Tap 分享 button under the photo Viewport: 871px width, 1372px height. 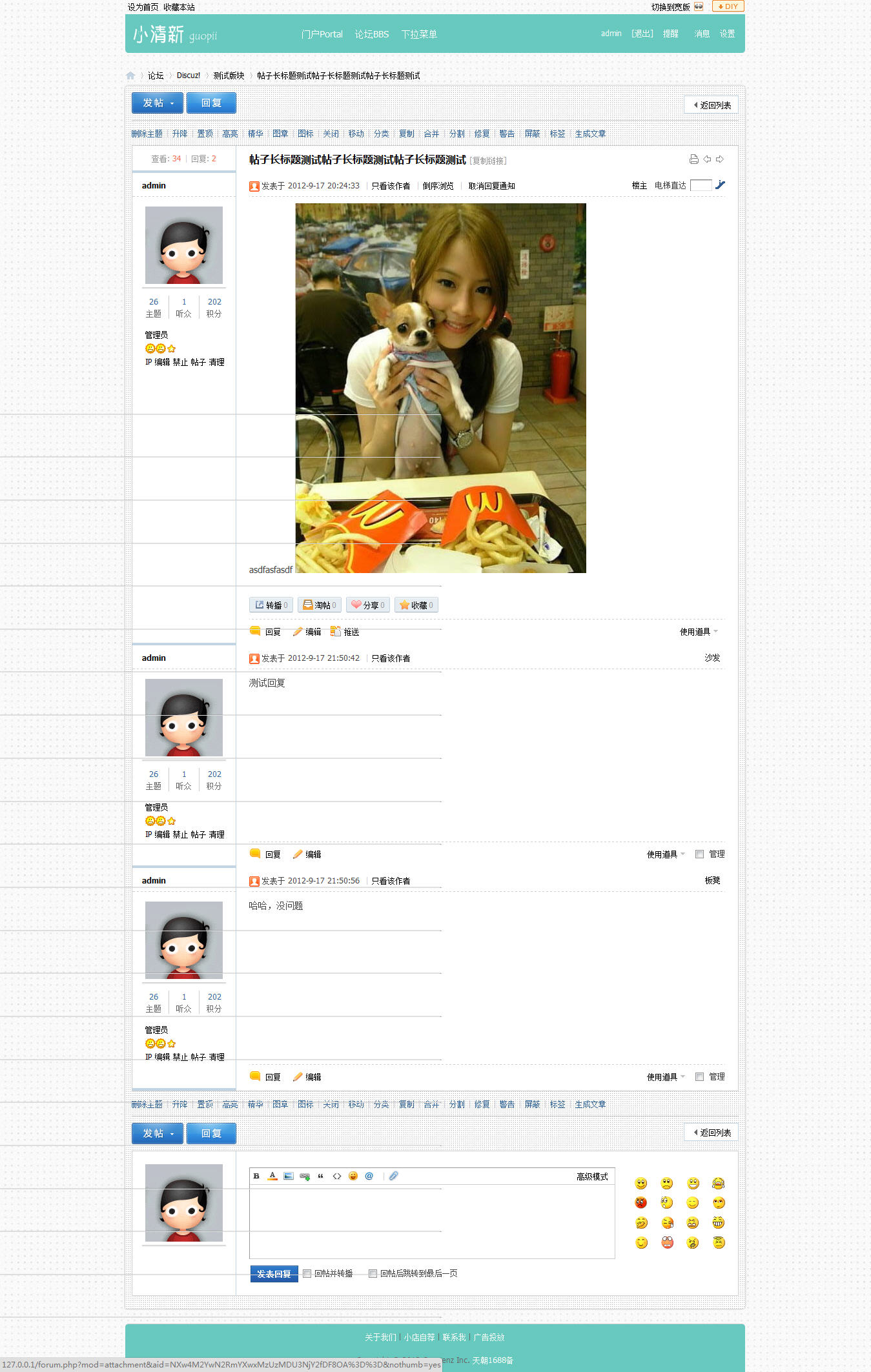click(368, 605)
